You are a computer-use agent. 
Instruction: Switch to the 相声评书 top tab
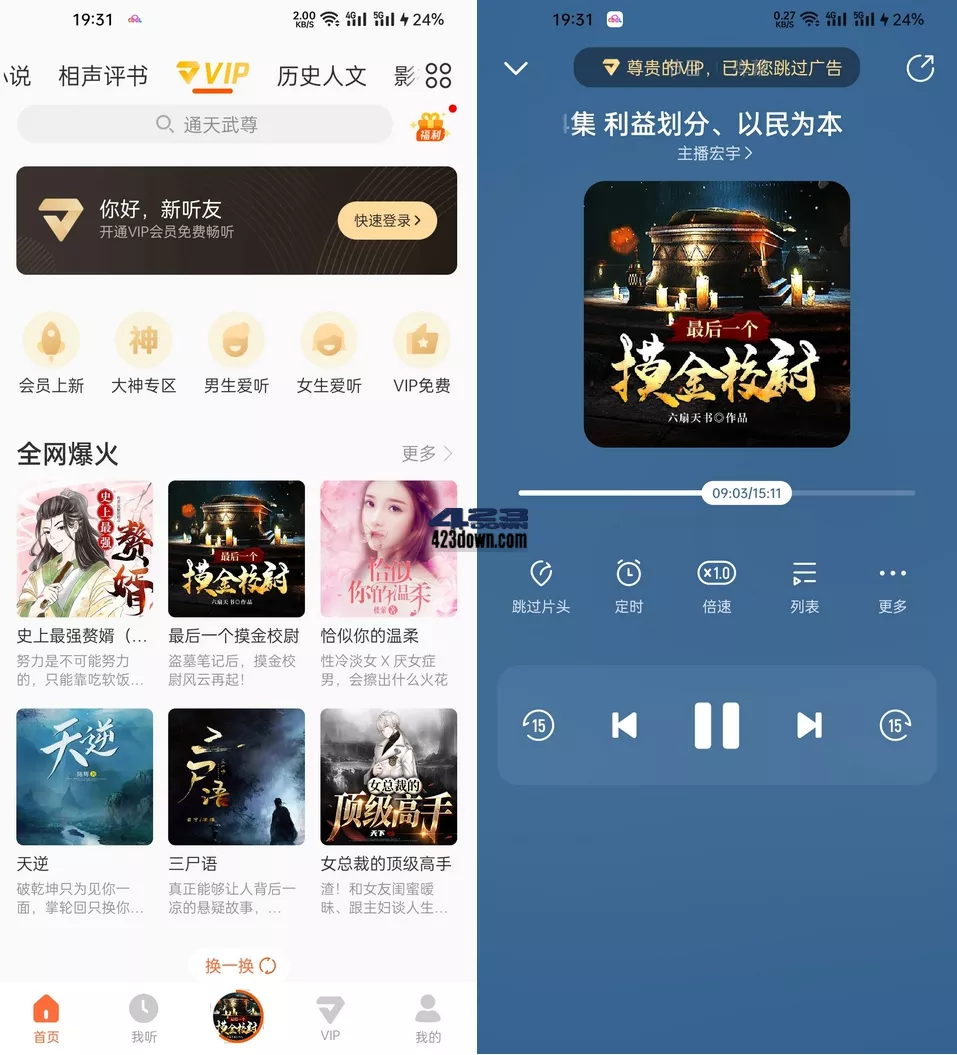click(103, 76)
